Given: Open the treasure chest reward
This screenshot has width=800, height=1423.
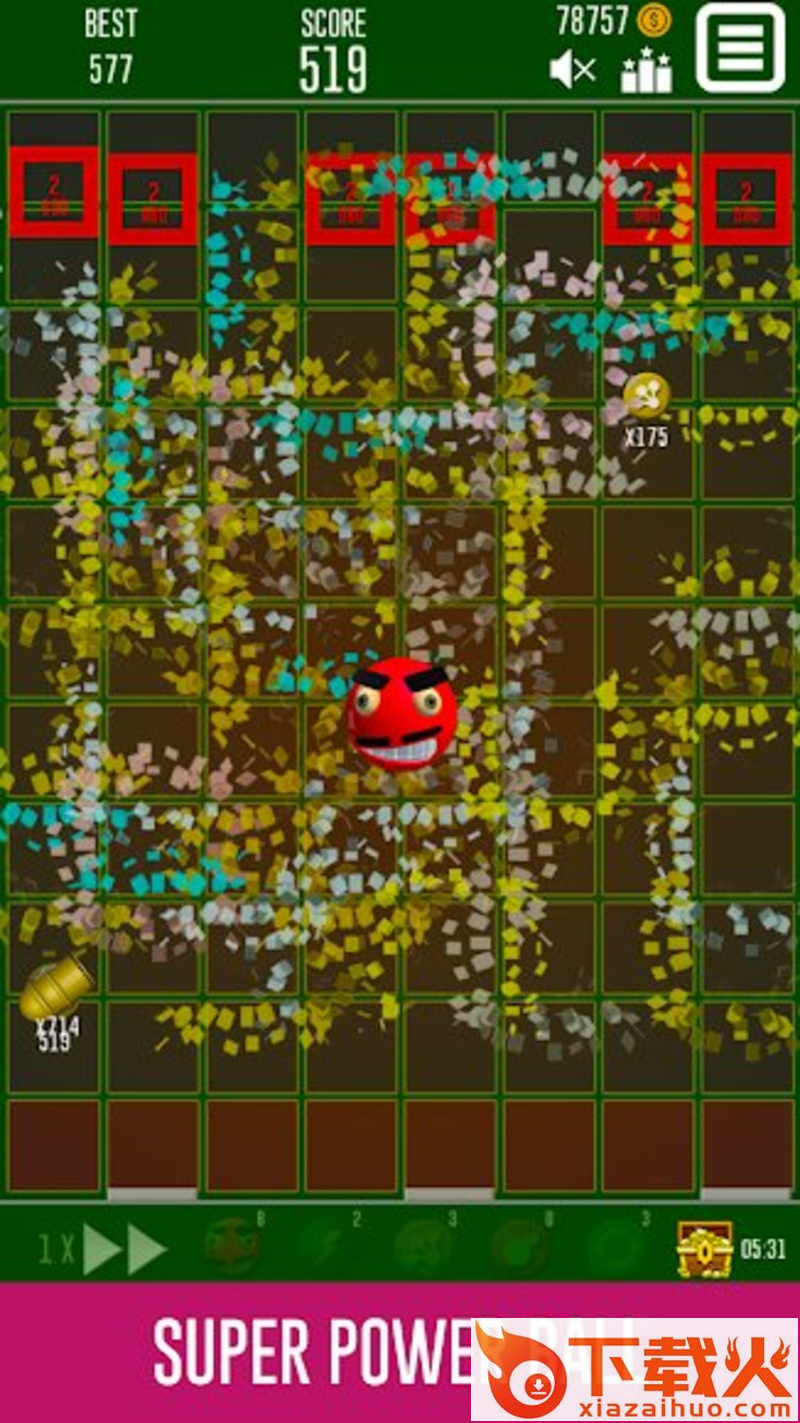Looking at the screenshot, I should [x=704, y=1249].
